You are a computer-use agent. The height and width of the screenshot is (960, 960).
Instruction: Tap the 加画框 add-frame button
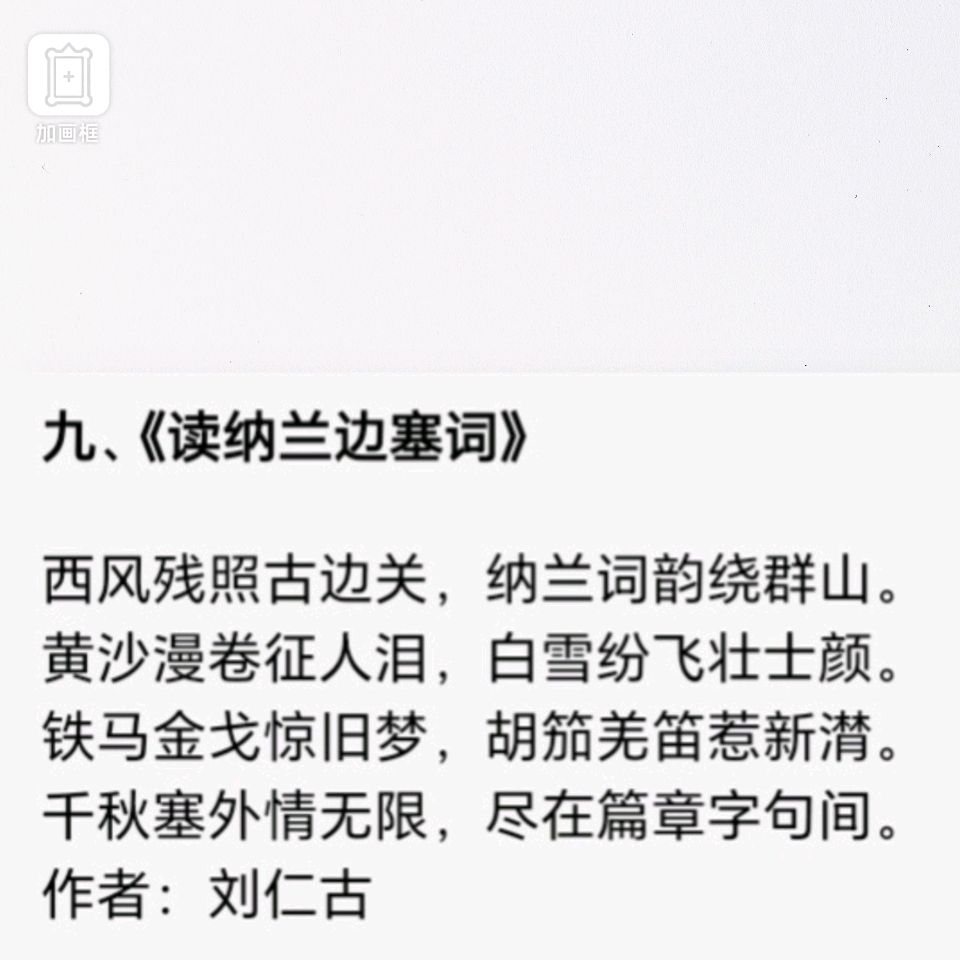(x=68, y=77)
